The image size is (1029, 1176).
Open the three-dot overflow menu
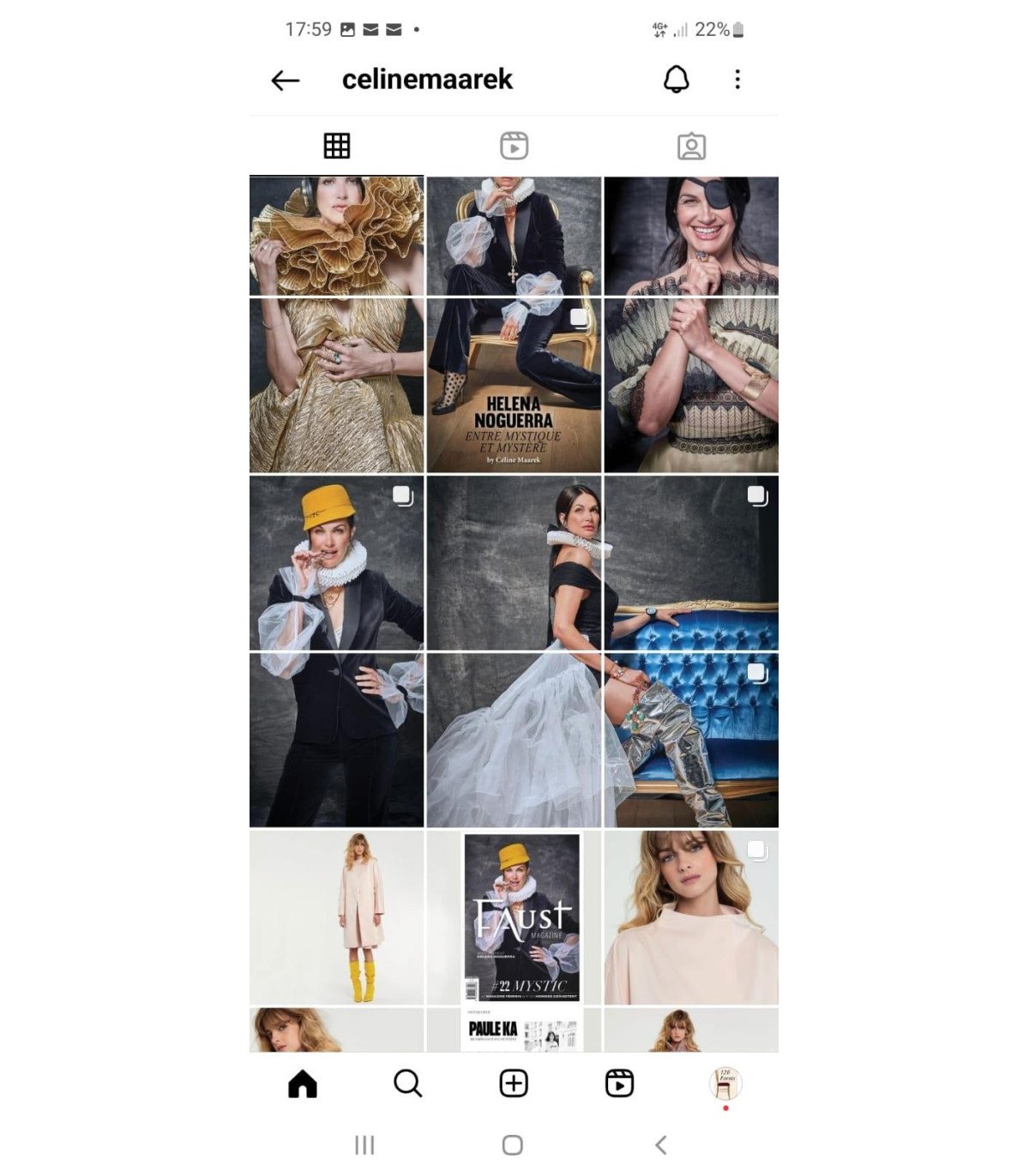tap(737, 80)
